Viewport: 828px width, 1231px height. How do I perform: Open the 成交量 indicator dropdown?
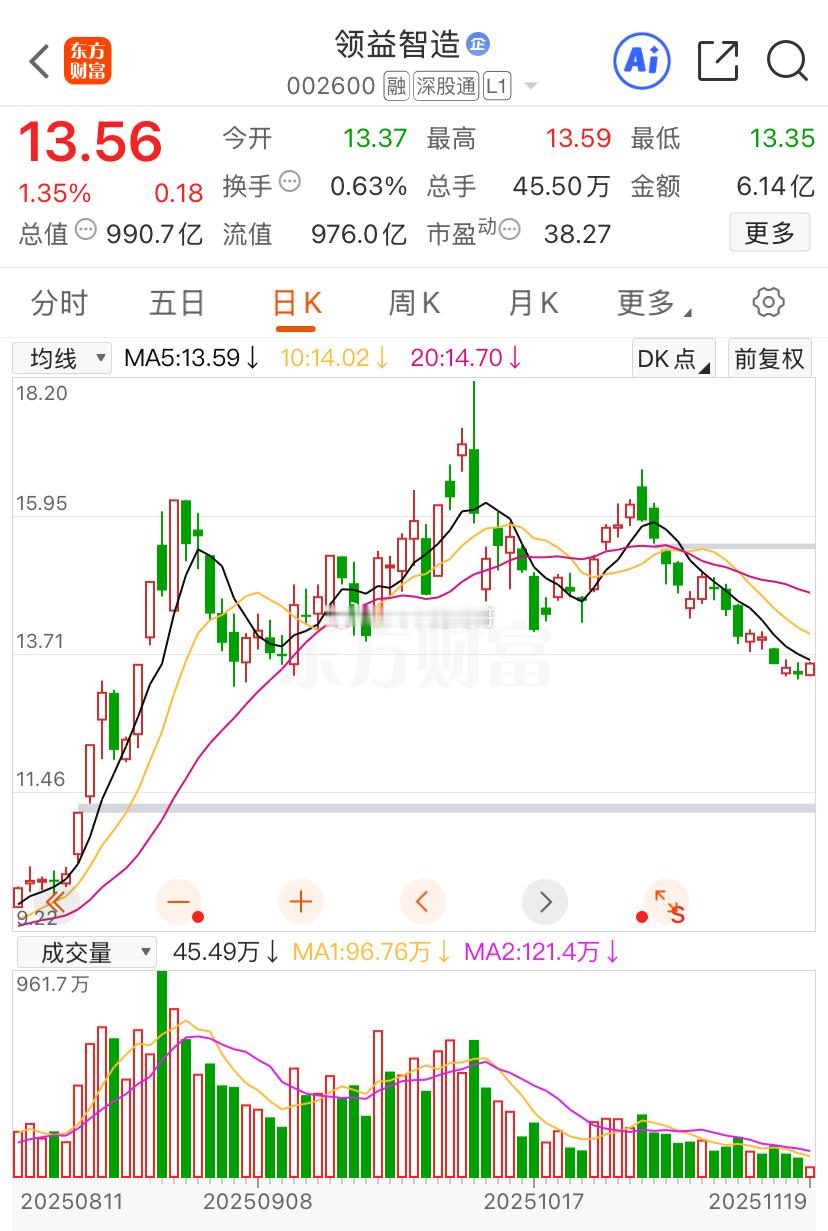(x=85, y=952)
